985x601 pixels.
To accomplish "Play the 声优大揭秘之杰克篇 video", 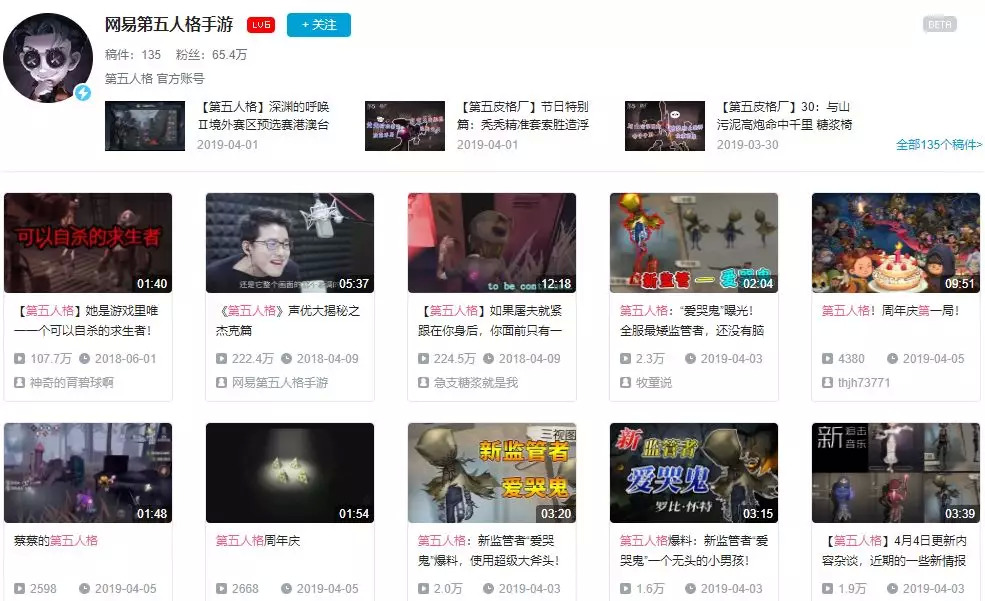I will (x=290, y=243).
